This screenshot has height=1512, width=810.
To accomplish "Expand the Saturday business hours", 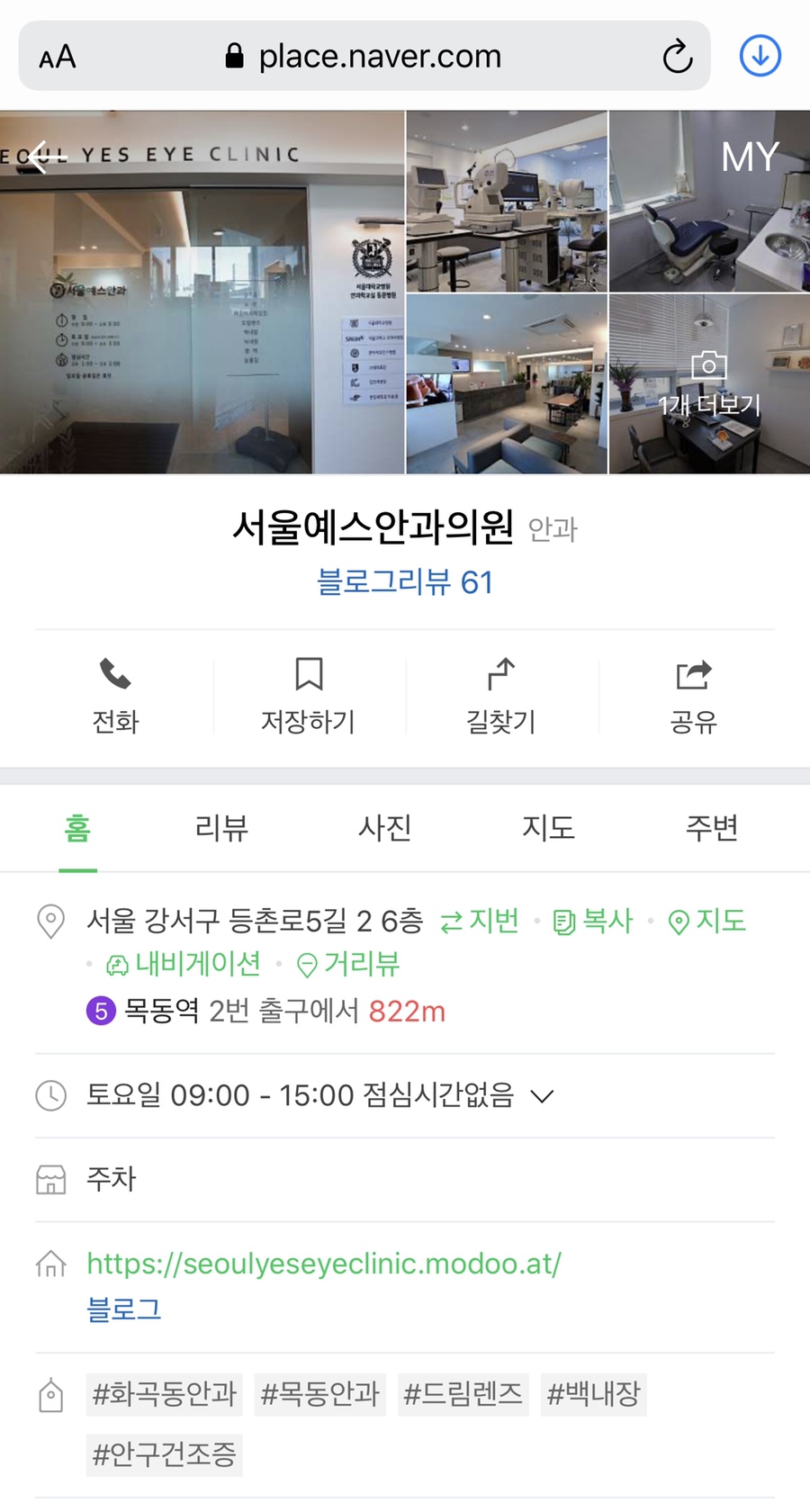I will tap(542, 1095).
